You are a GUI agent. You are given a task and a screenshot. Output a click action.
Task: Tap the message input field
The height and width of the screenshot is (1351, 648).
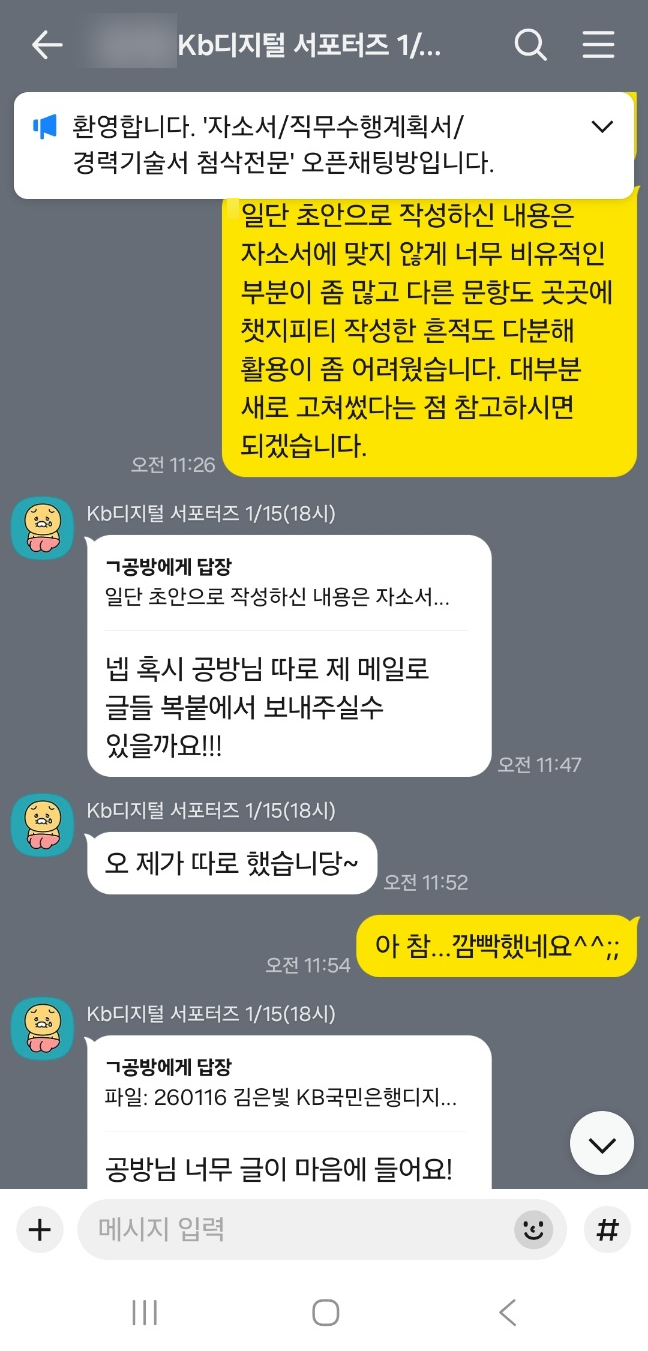pyautogui.click(x=300, y=1229)
